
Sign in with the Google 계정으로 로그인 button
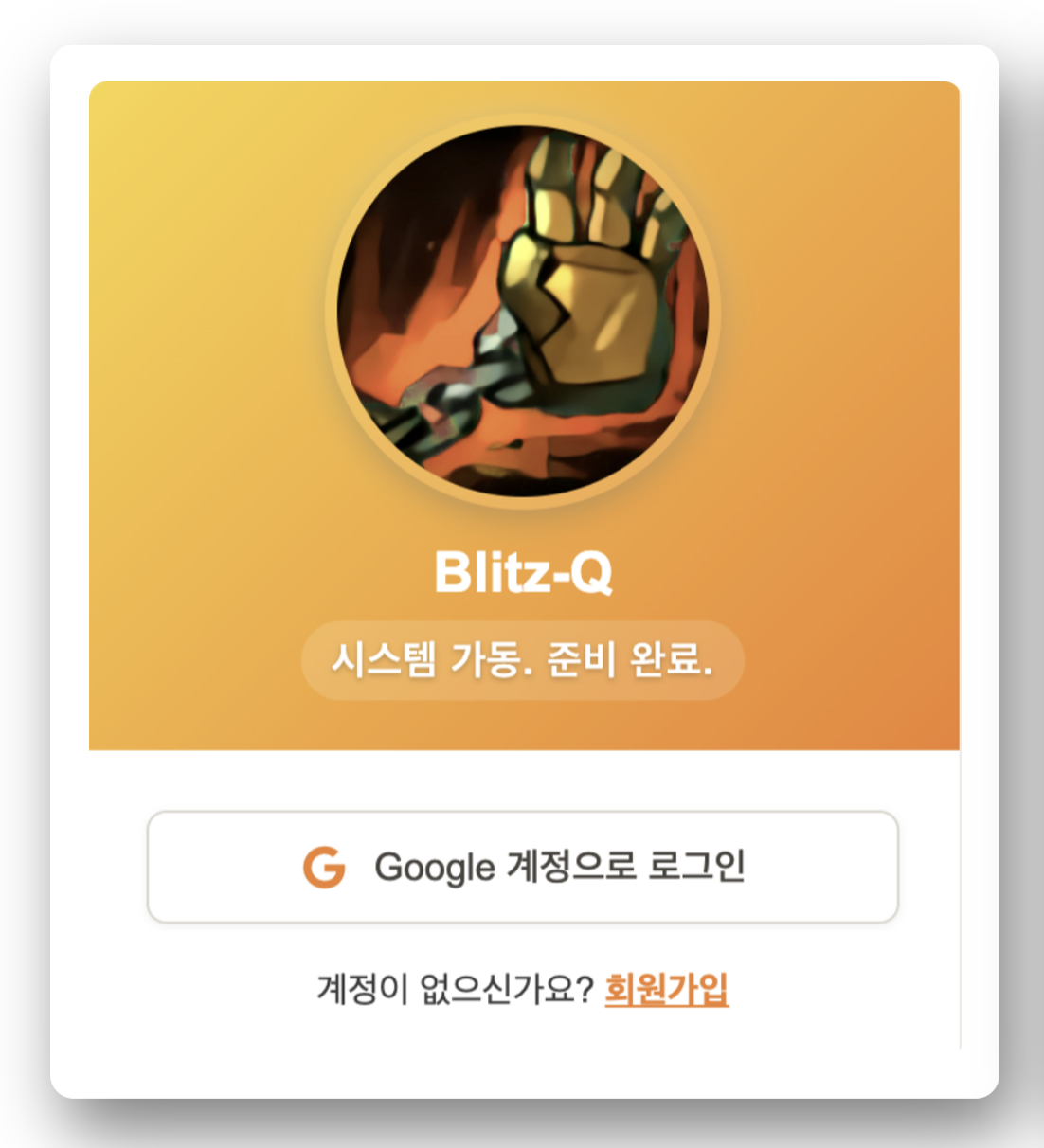coord(522,867)
